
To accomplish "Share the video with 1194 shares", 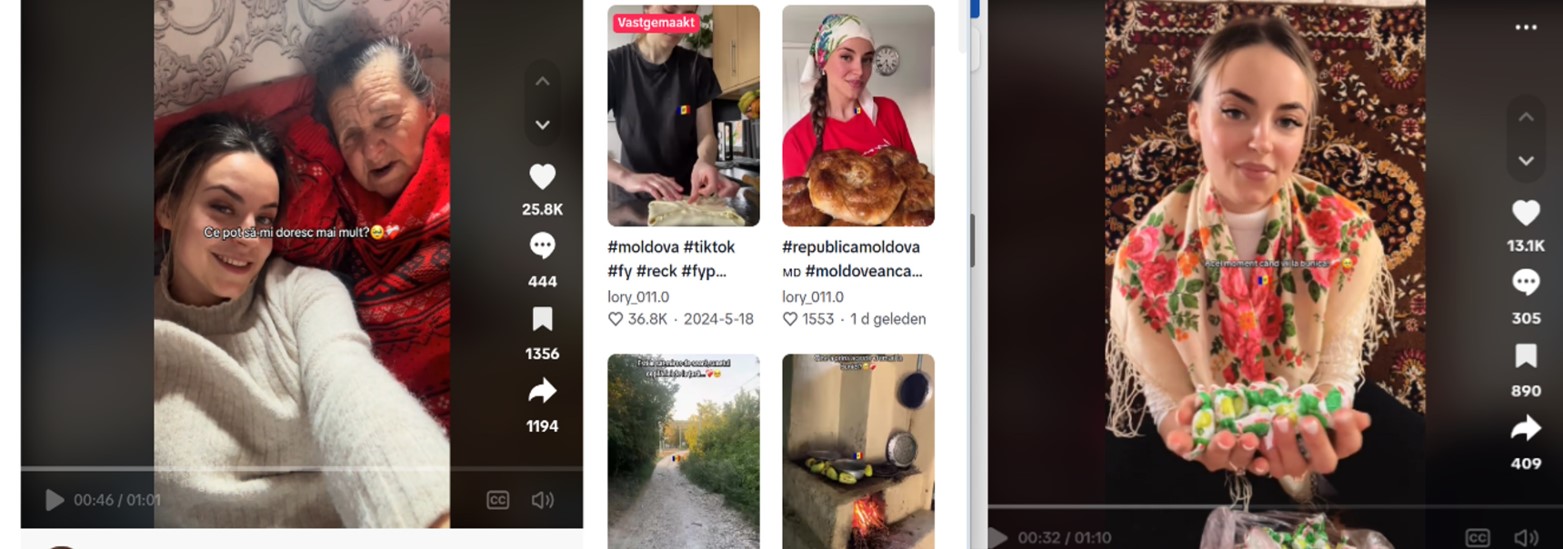I will 542,391.
